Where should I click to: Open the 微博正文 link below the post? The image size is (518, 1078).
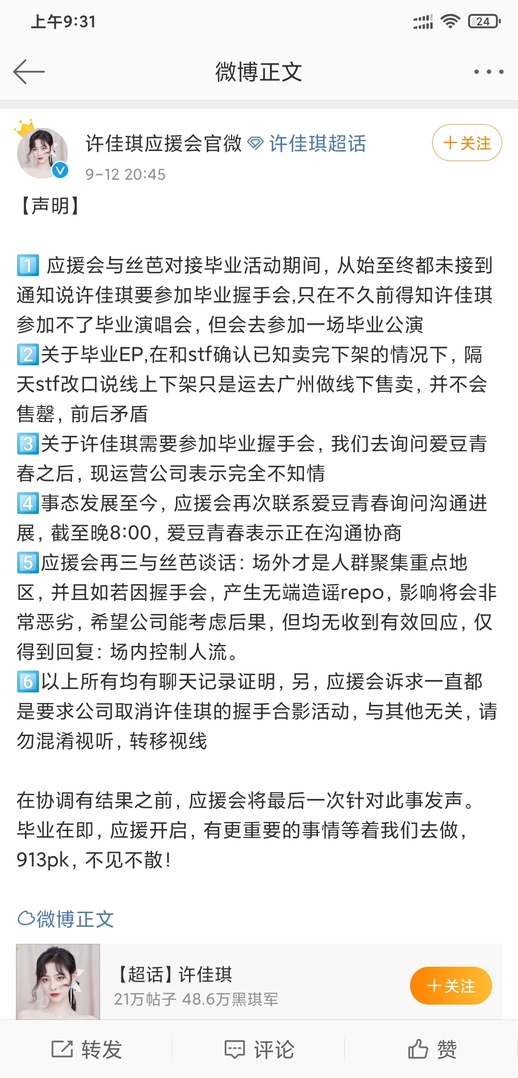(65, 919)
